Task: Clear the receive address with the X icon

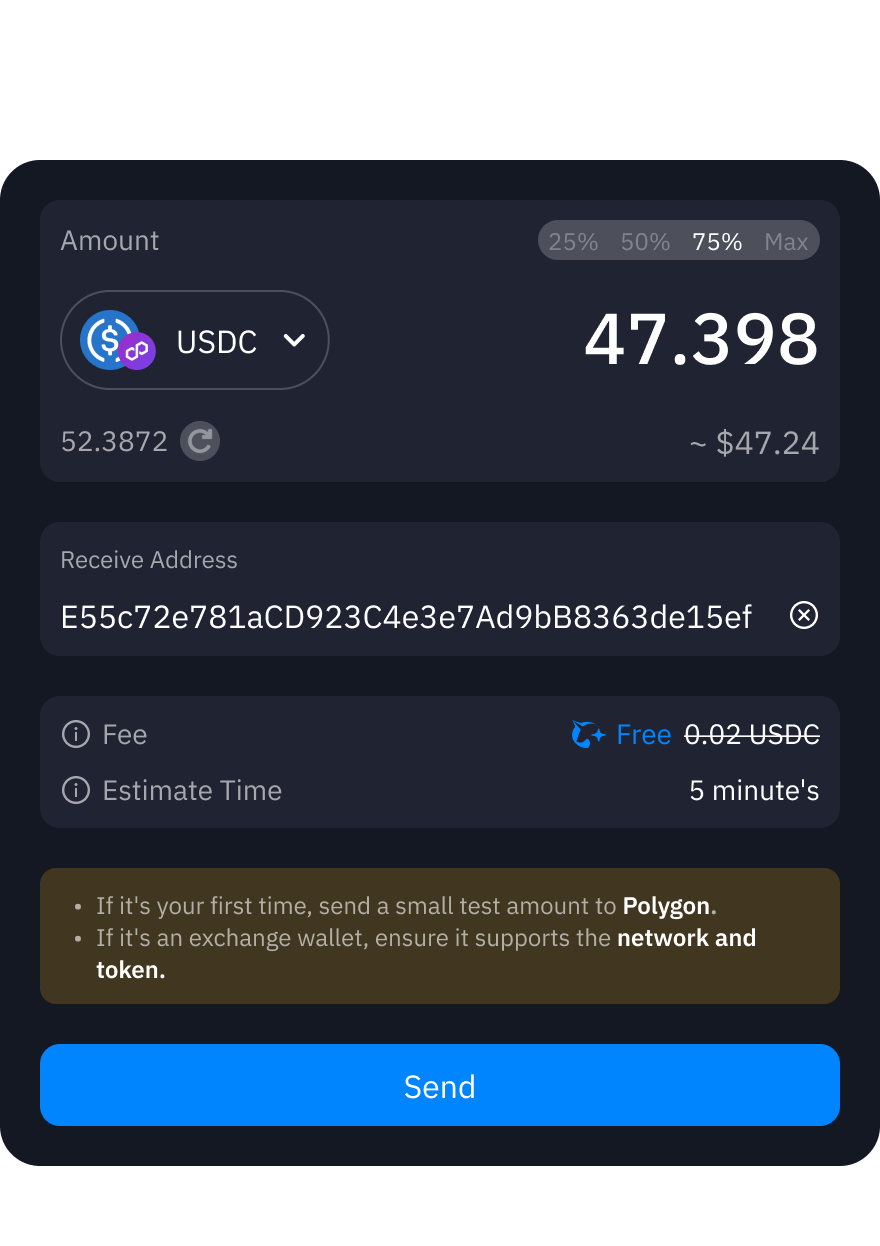Action: [804, 616]
